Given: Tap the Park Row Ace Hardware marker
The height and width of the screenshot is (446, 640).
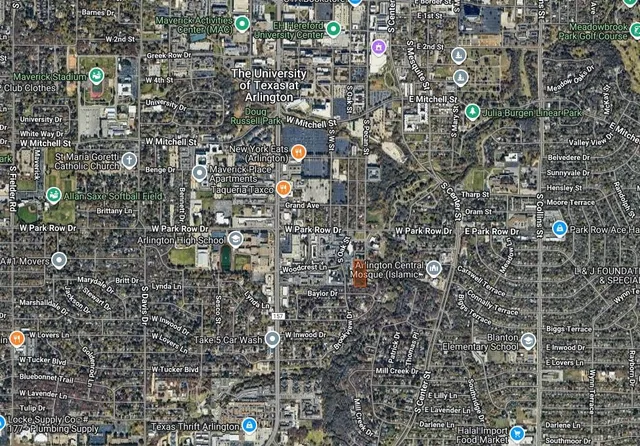Looking at the screenshot, I should point(559,229).
